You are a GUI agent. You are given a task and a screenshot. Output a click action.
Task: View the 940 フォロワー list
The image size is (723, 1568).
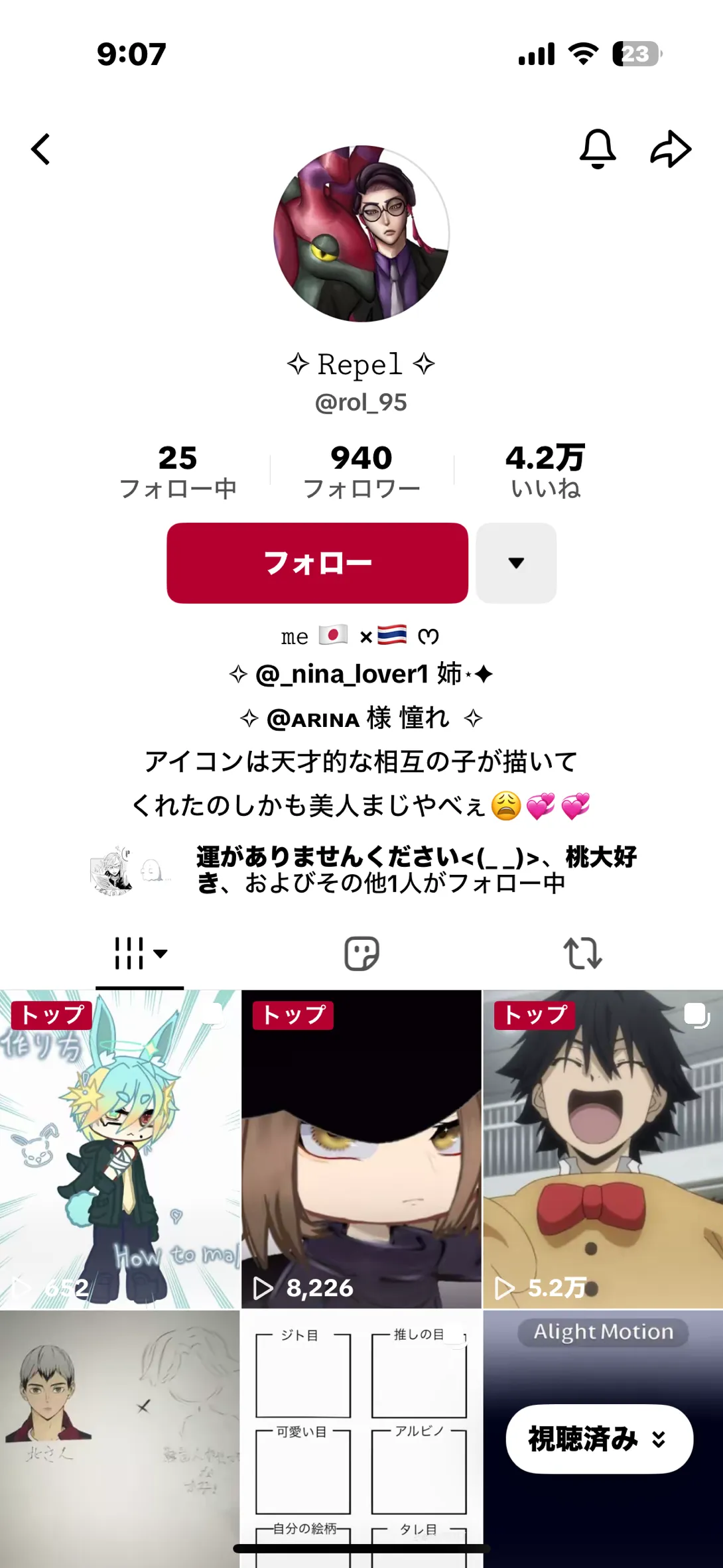pos(361,471)
